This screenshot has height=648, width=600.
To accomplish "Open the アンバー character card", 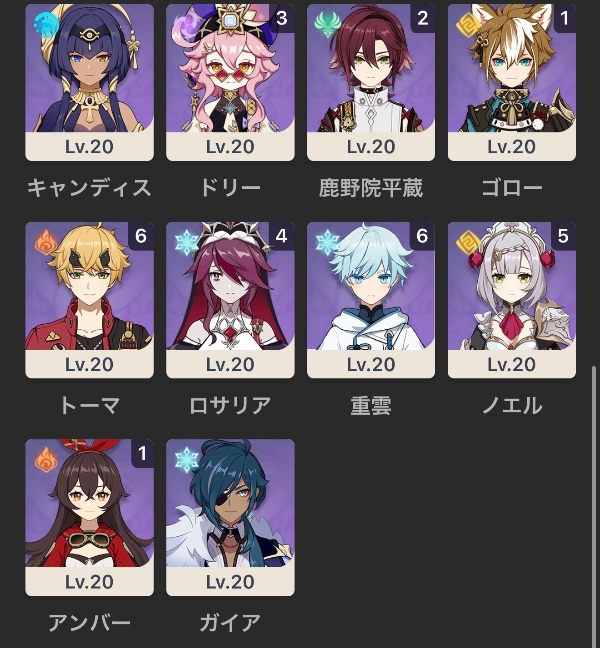I will tap(89, 516).
